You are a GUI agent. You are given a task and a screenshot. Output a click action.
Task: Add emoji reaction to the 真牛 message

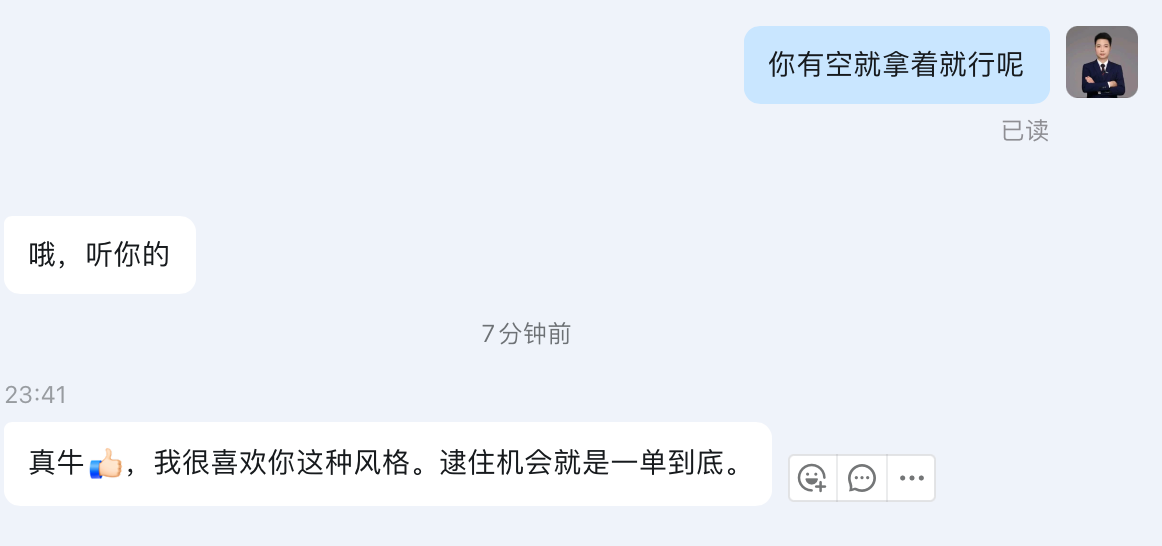pos(812,478)
